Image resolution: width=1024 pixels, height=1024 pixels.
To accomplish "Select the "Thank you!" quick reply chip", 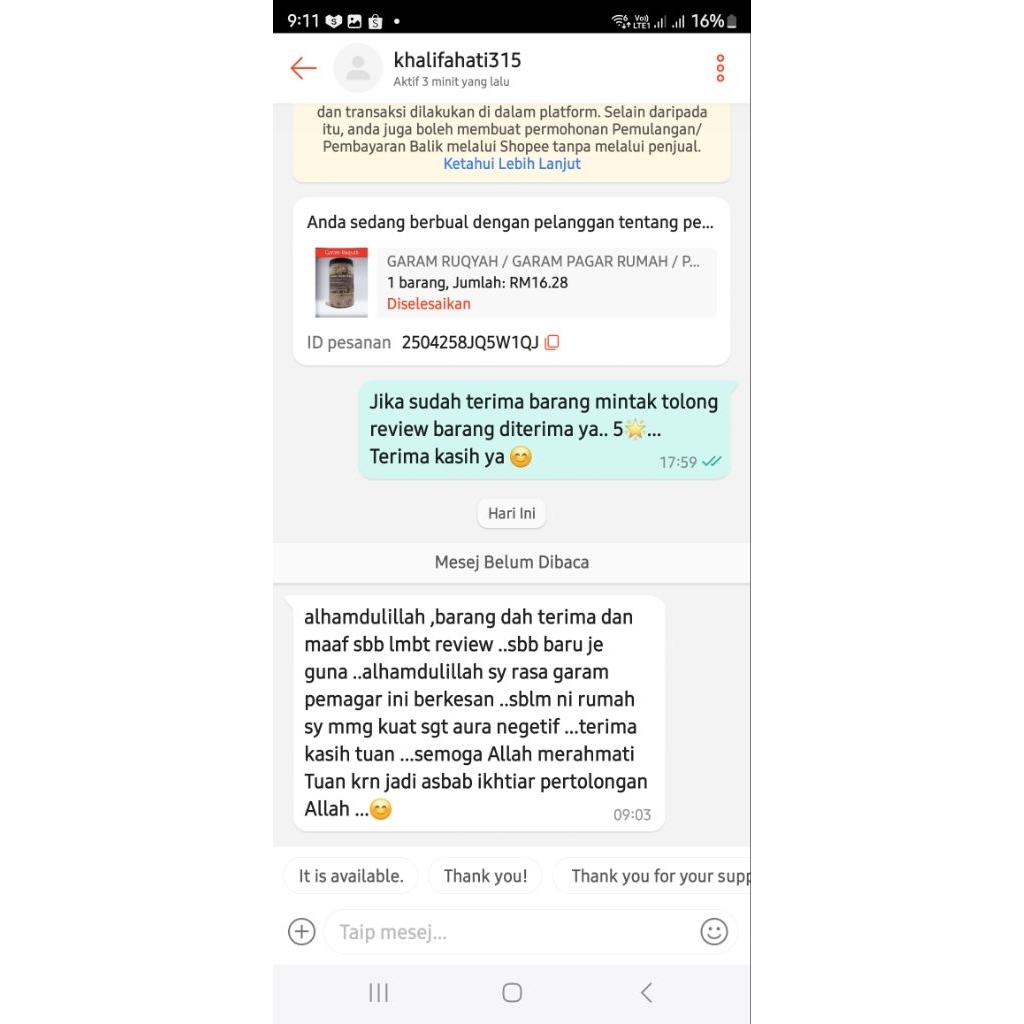I will click(485, 876).
